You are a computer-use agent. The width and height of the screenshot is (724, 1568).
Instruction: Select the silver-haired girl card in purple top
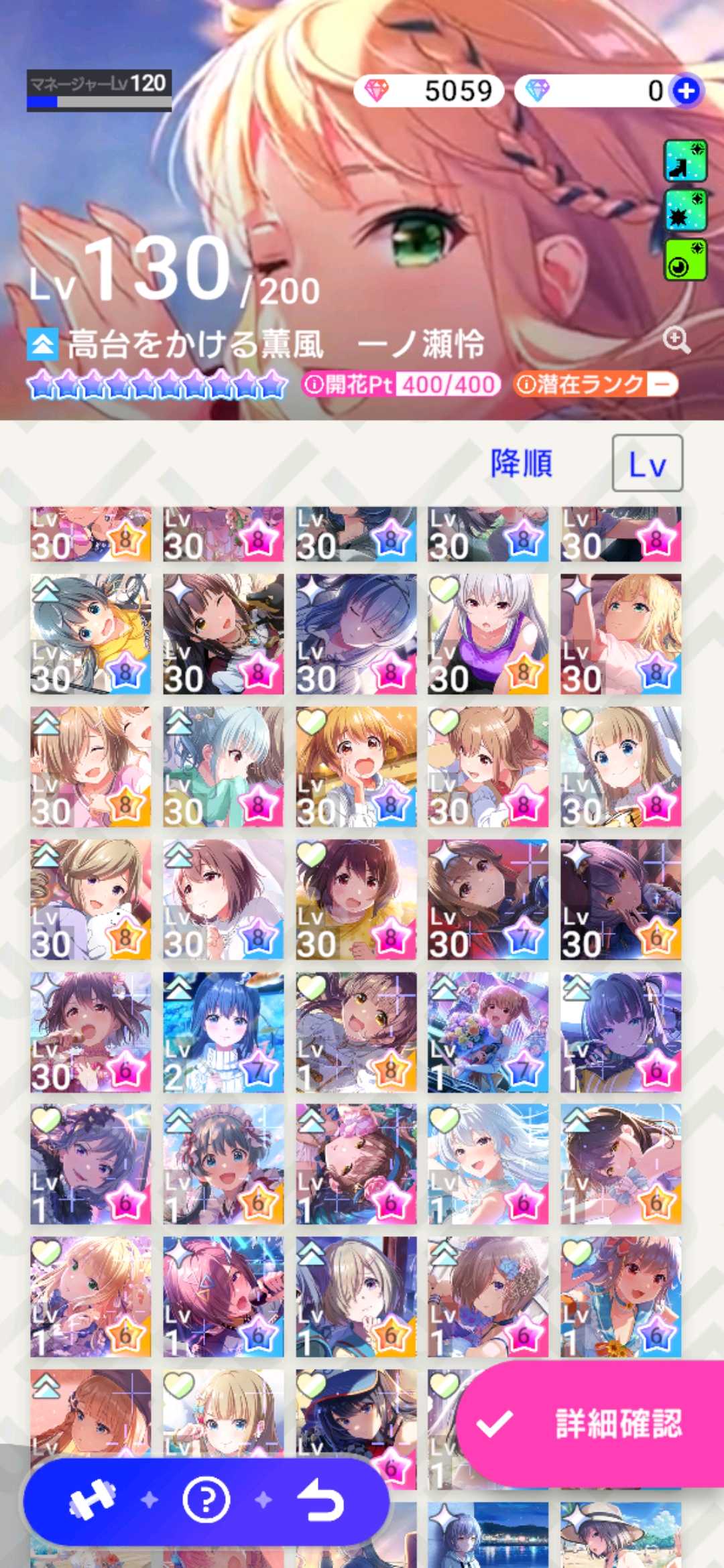[x=488, y=634]
